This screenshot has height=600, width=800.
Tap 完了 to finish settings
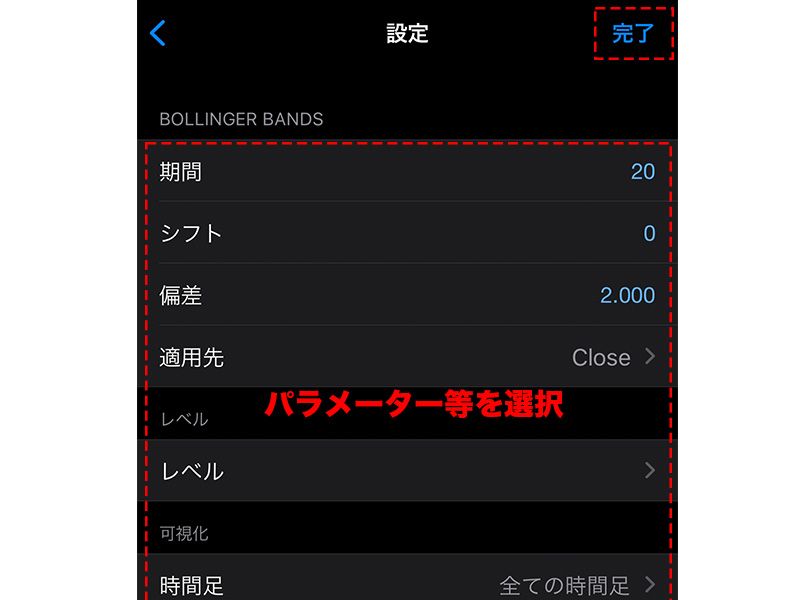(632, 33)
